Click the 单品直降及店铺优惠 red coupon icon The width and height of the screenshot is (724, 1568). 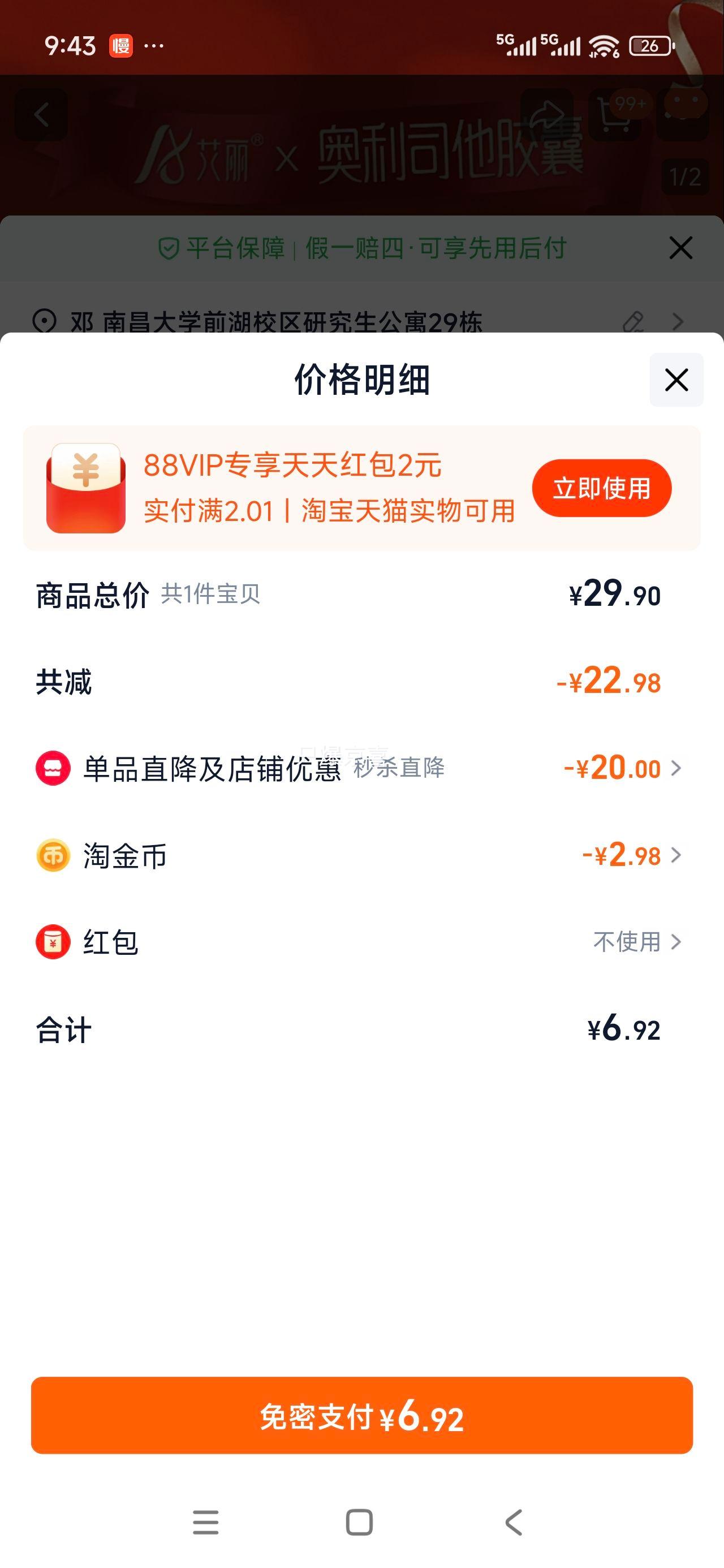tap(54, 768)
